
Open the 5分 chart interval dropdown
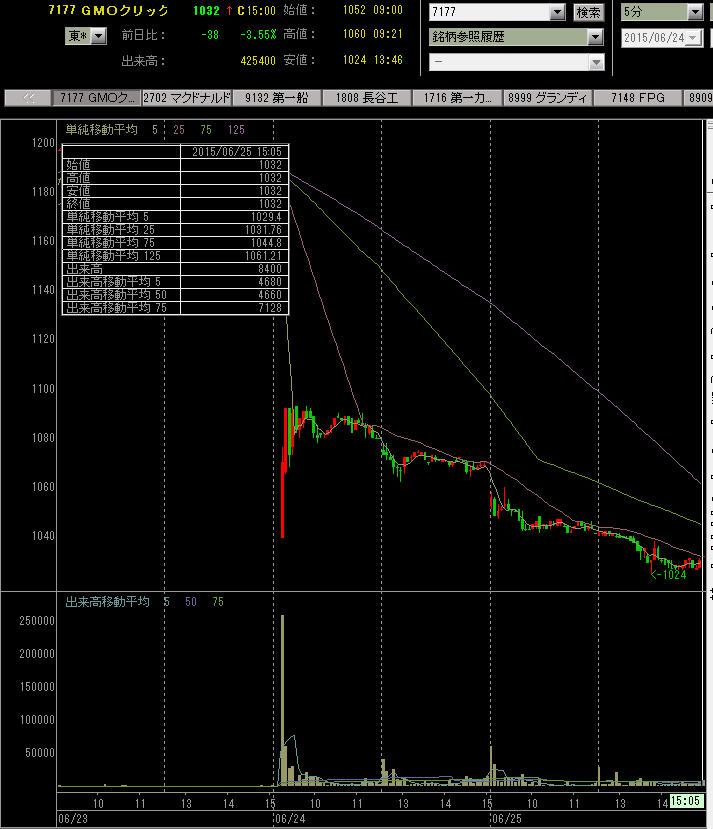(695, 12)
